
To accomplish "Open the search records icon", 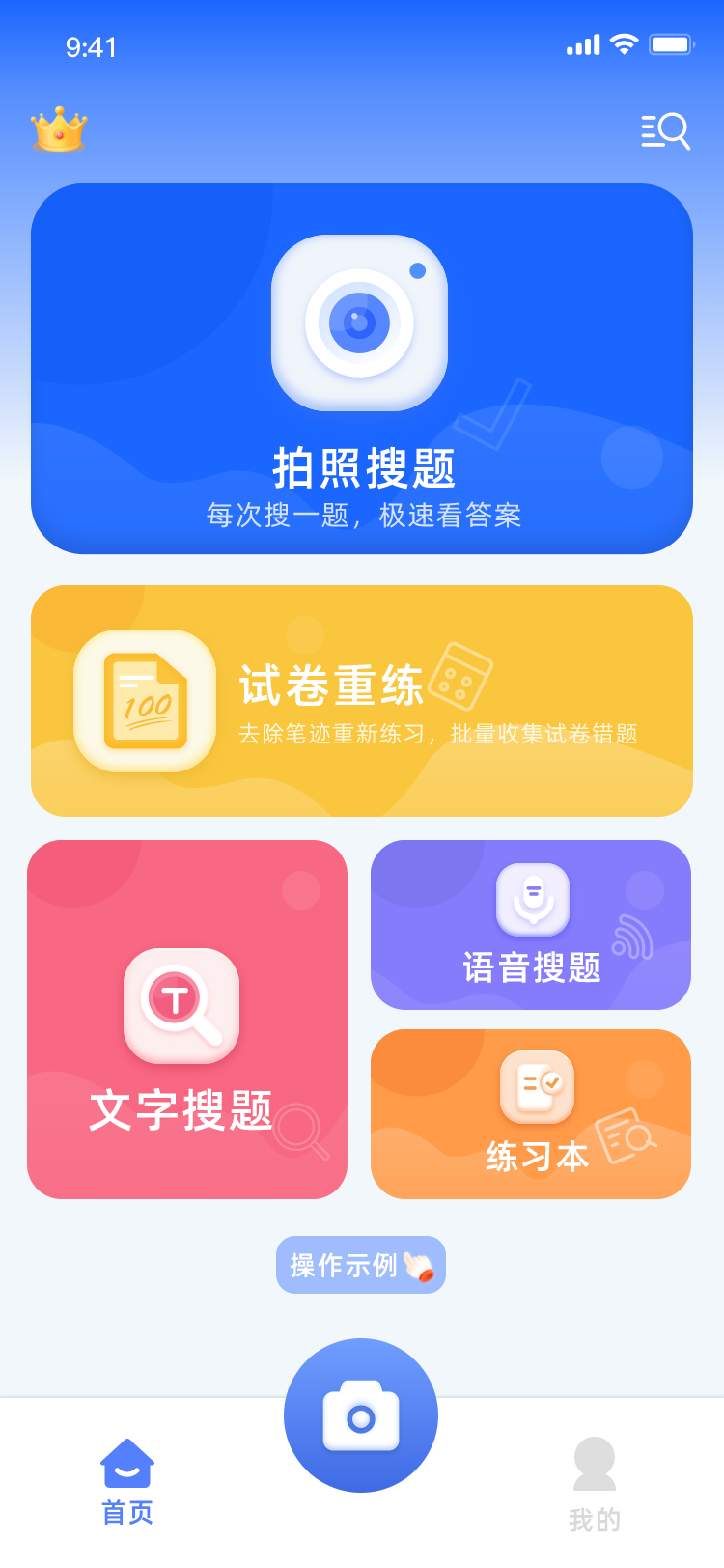I will 665,131.
